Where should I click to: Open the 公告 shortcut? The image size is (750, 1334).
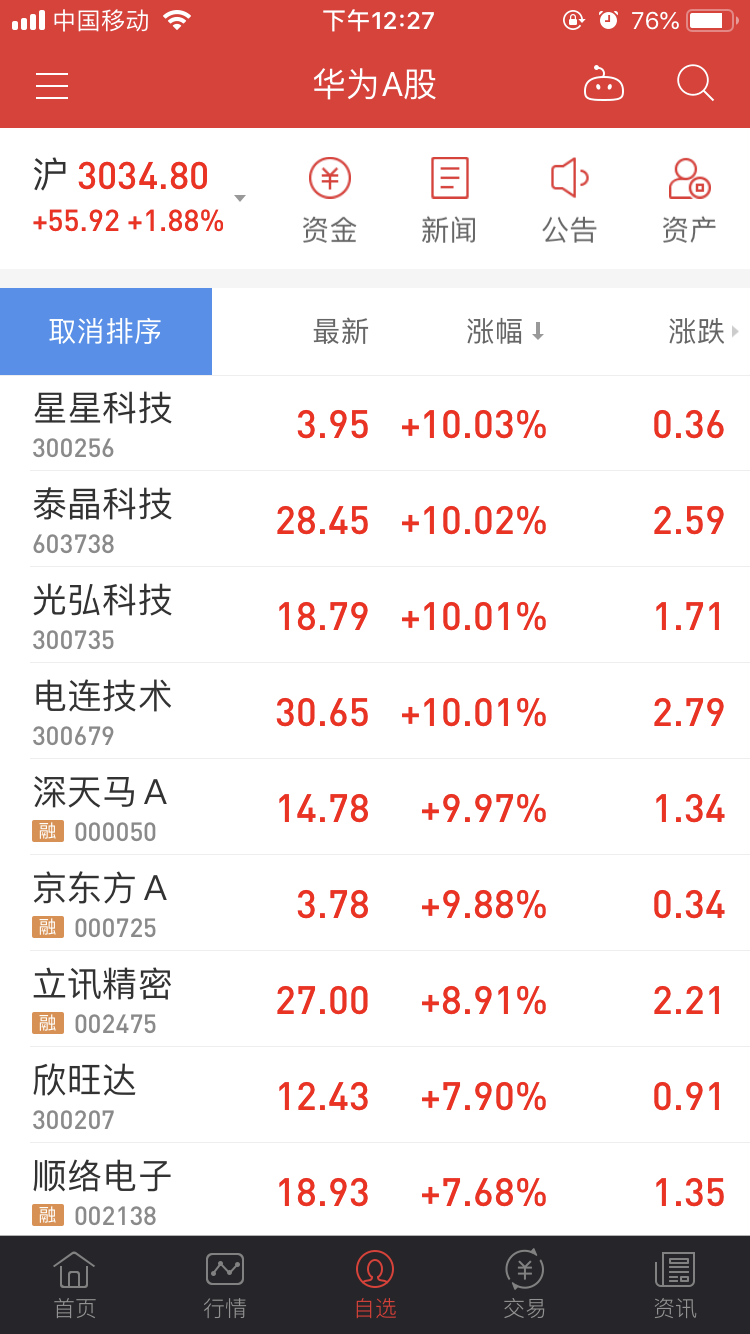pyautogui.click(x=570, y=202)
